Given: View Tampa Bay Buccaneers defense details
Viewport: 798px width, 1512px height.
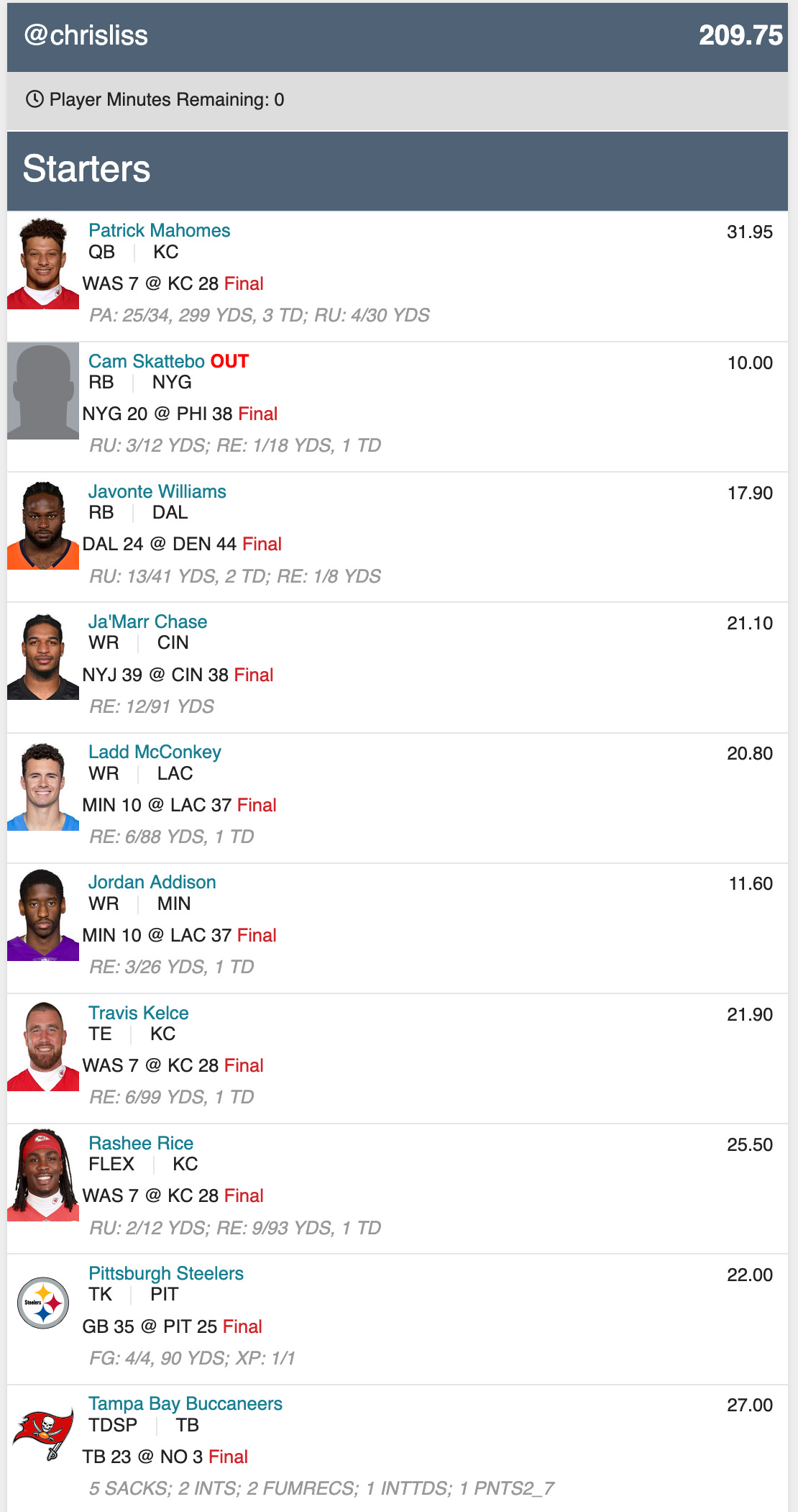Looking at the screenshot, I should pos(185,1404).
